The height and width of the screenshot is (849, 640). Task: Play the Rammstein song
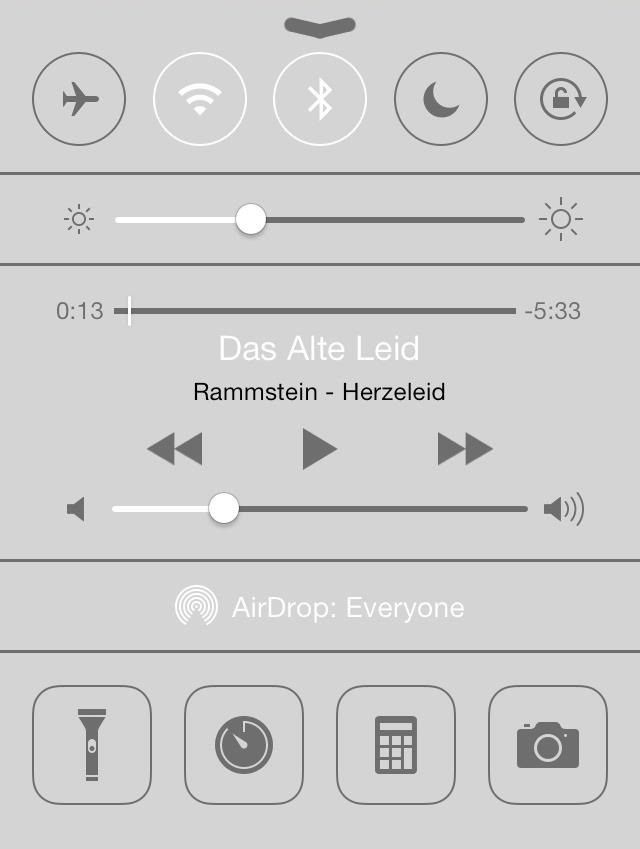[x=319, y=450]
